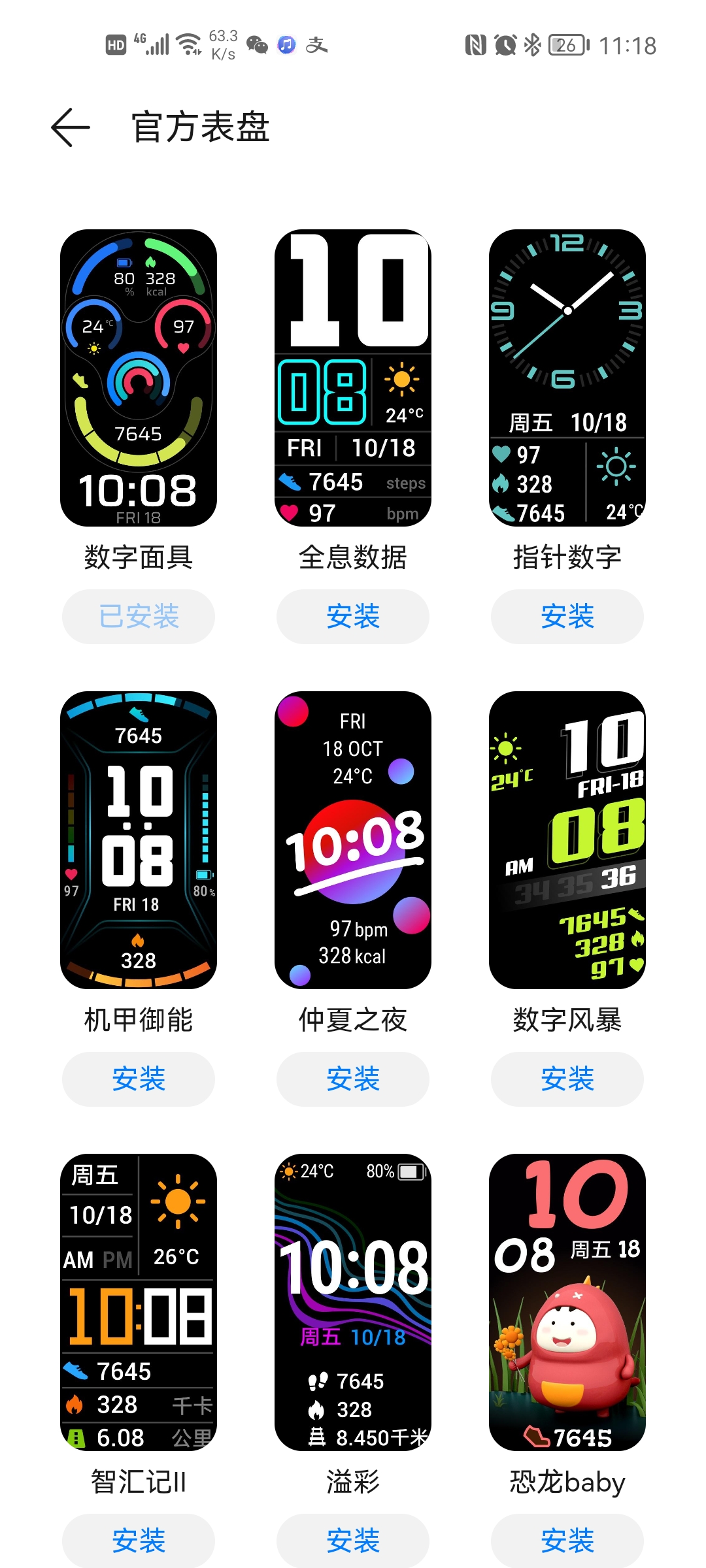This screenshot has width=706, height=1568.
Task: Open the 全息数据 watch face preview
Action: pos(353,378)
